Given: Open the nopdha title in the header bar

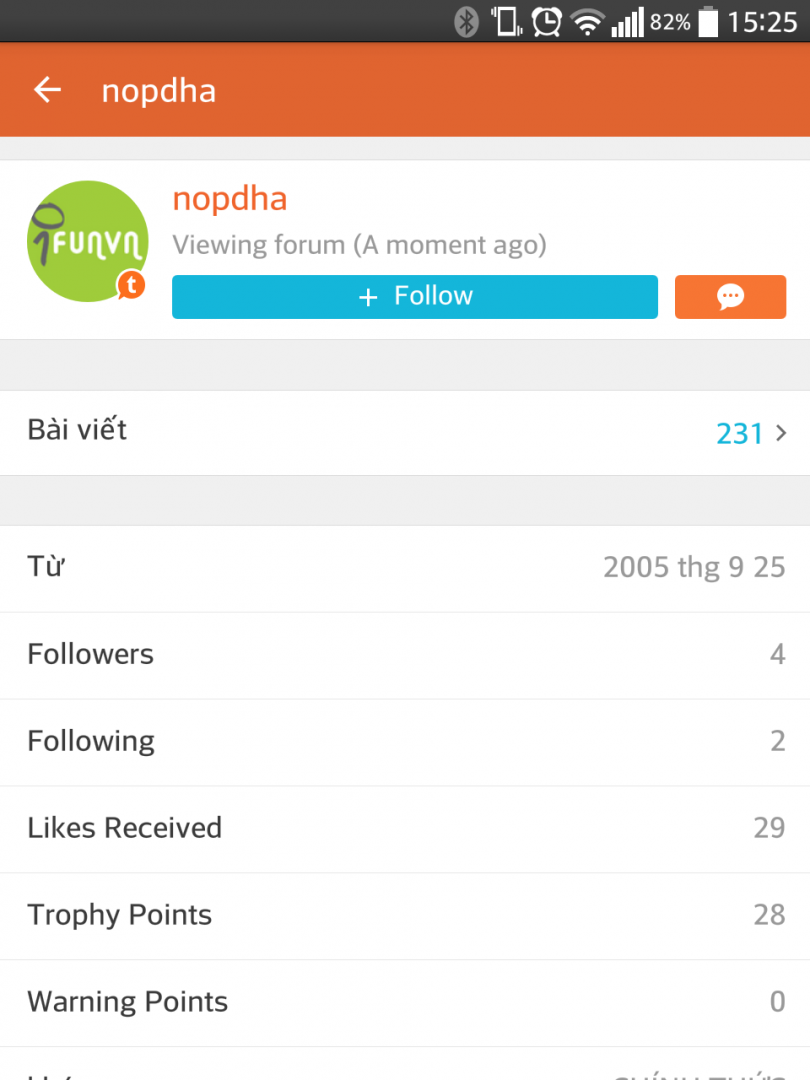Looking at the screenshot, I should click(x=158, y=90).
